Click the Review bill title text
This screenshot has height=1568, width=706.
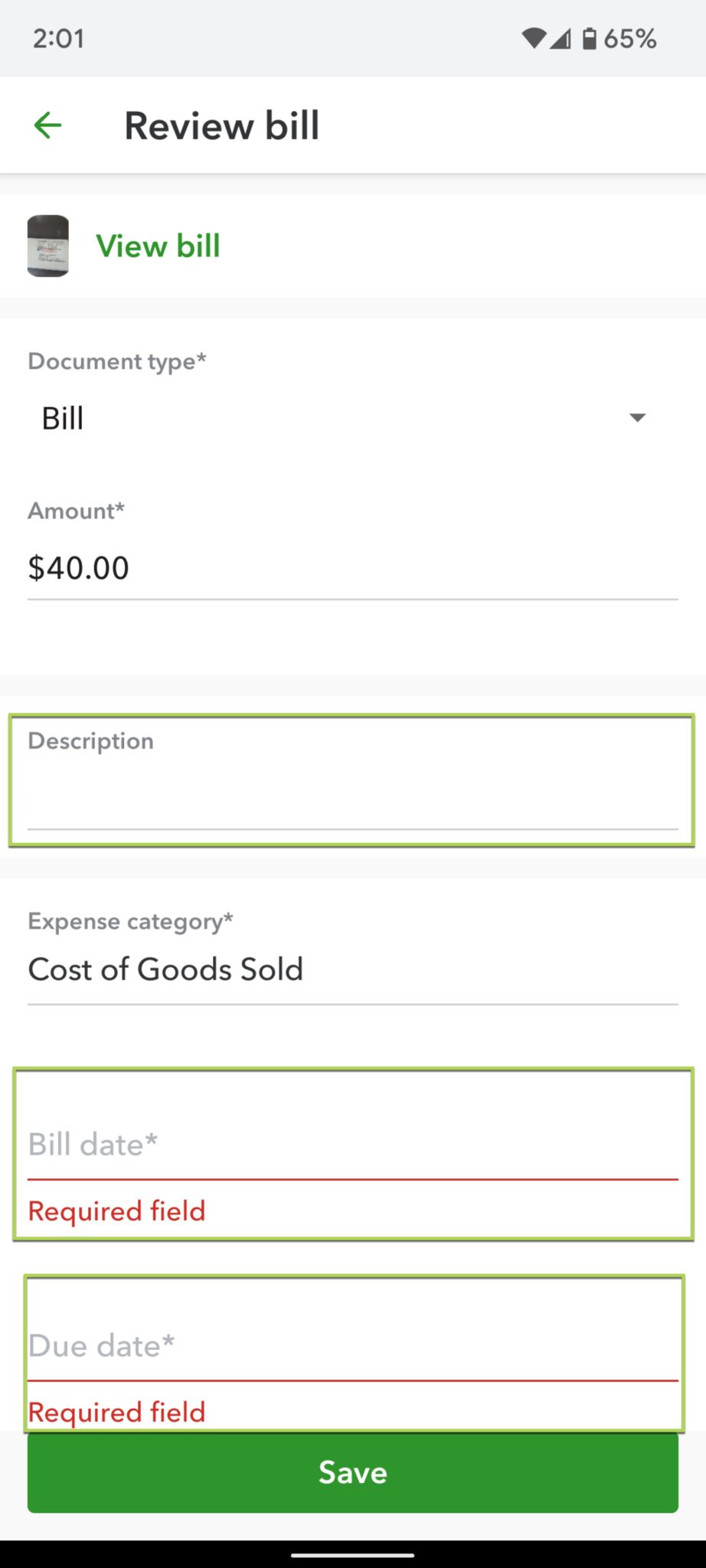point(221,125)
